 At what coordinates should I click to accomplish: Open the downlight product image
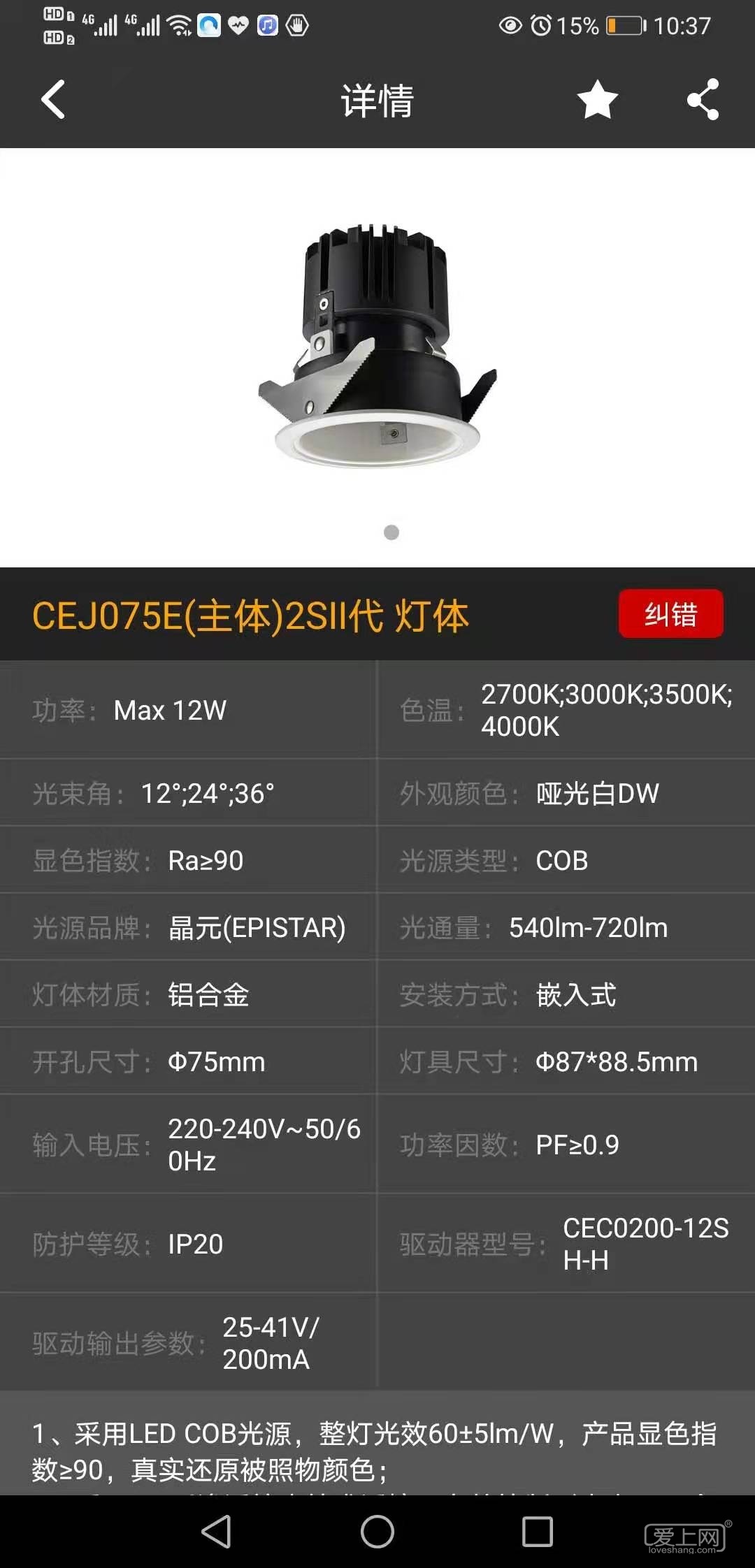click(377, 347)
